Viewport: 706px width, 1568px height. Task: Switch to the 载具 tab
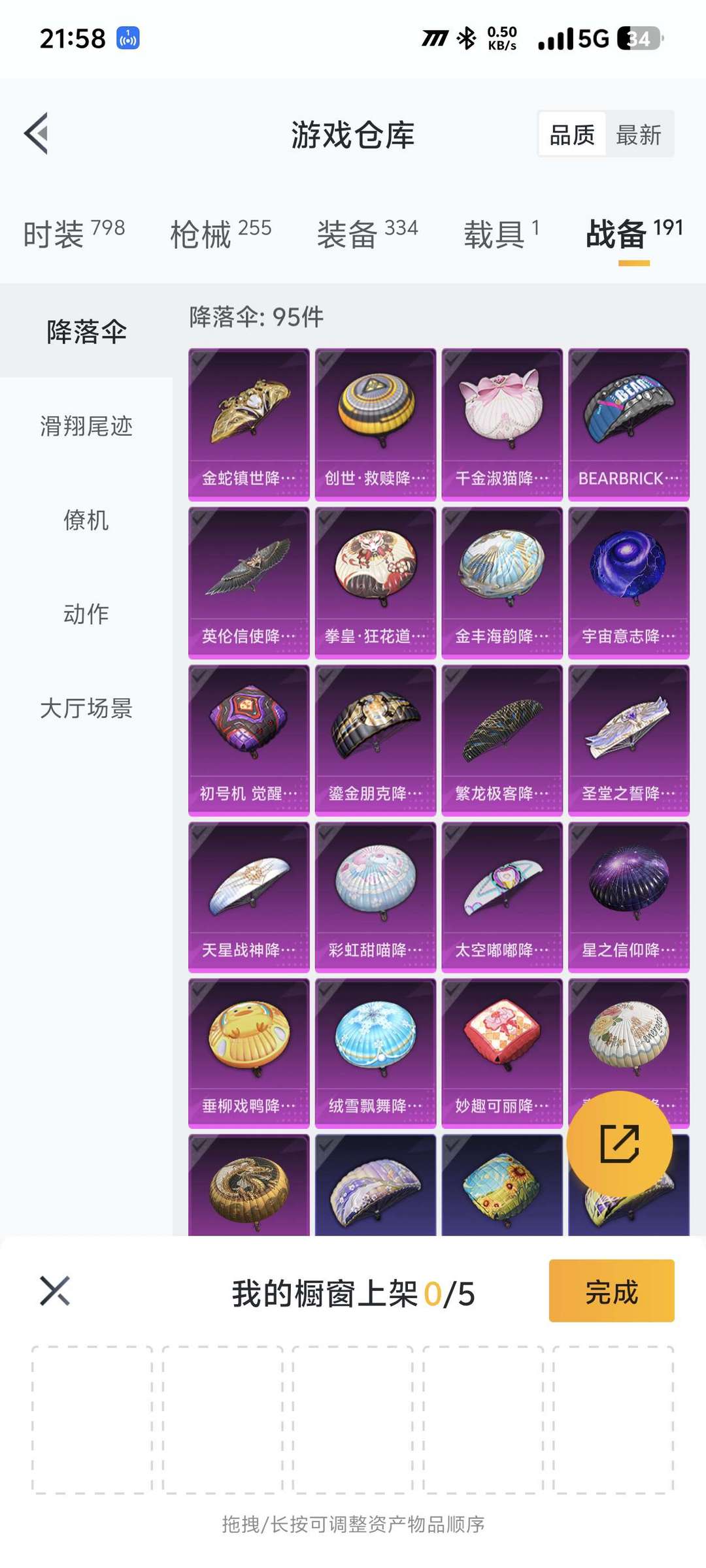[x=501, y=234]
